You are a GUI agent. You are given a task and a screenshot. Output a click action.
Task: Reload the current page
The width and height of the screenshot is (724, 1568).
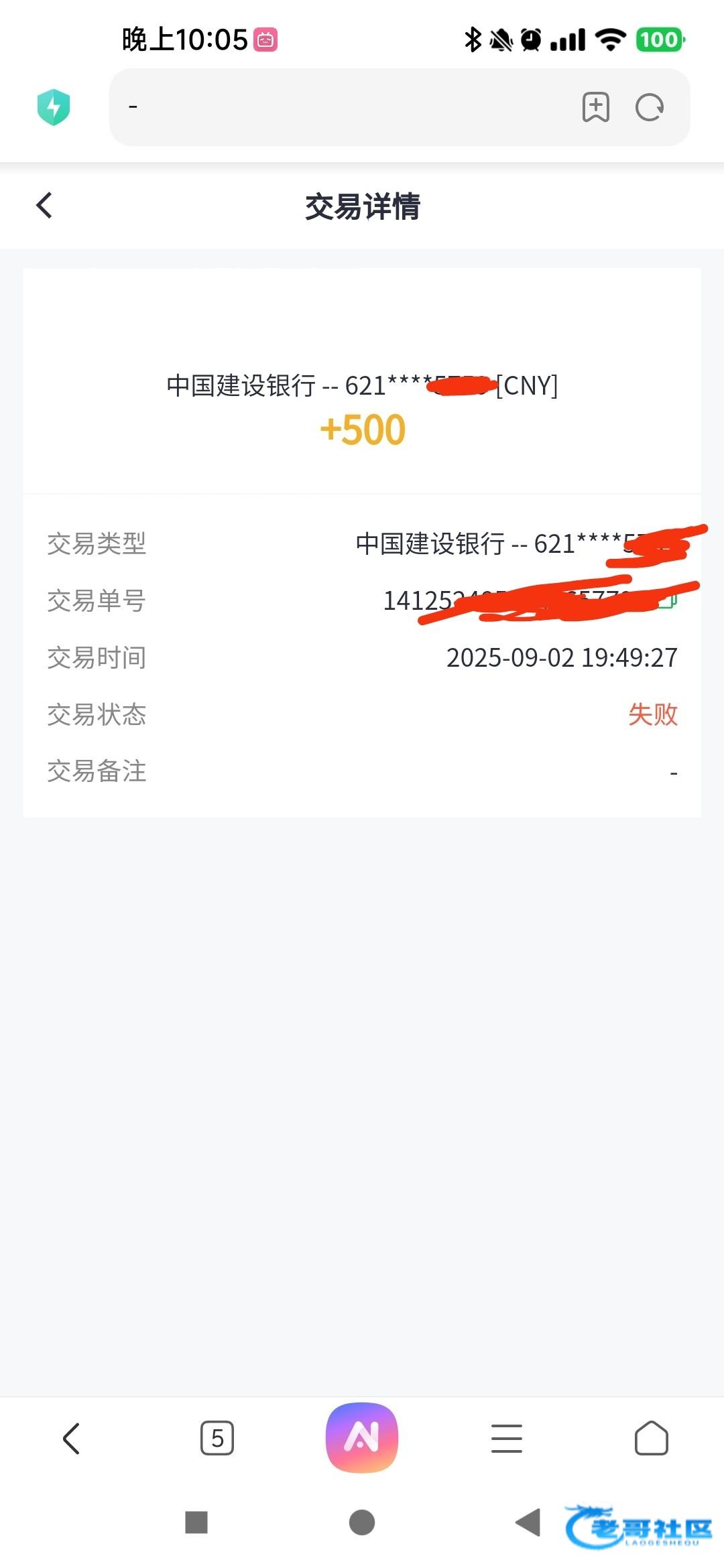pos(650,107)
